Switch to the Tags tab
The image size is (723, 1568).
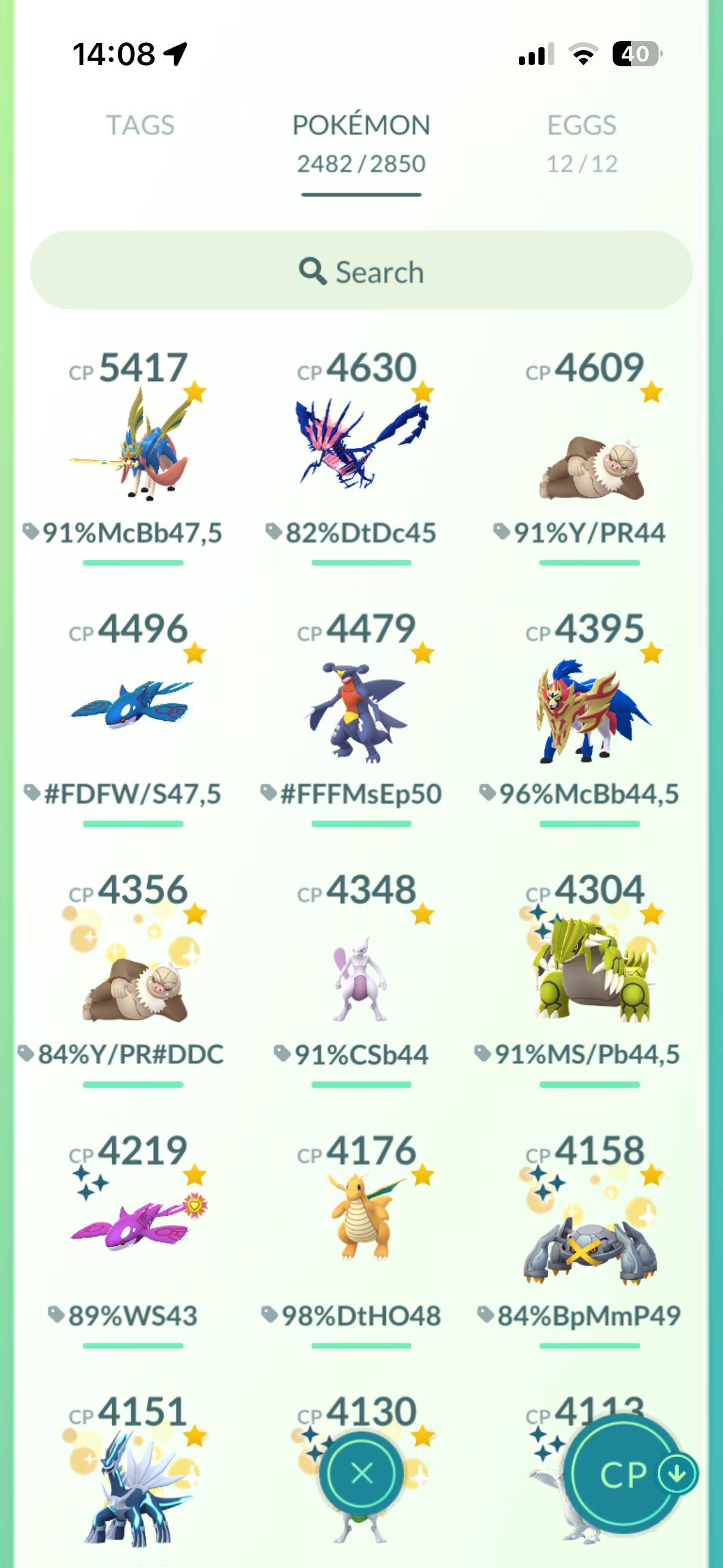pyautogui.click(x=140, y=125)
